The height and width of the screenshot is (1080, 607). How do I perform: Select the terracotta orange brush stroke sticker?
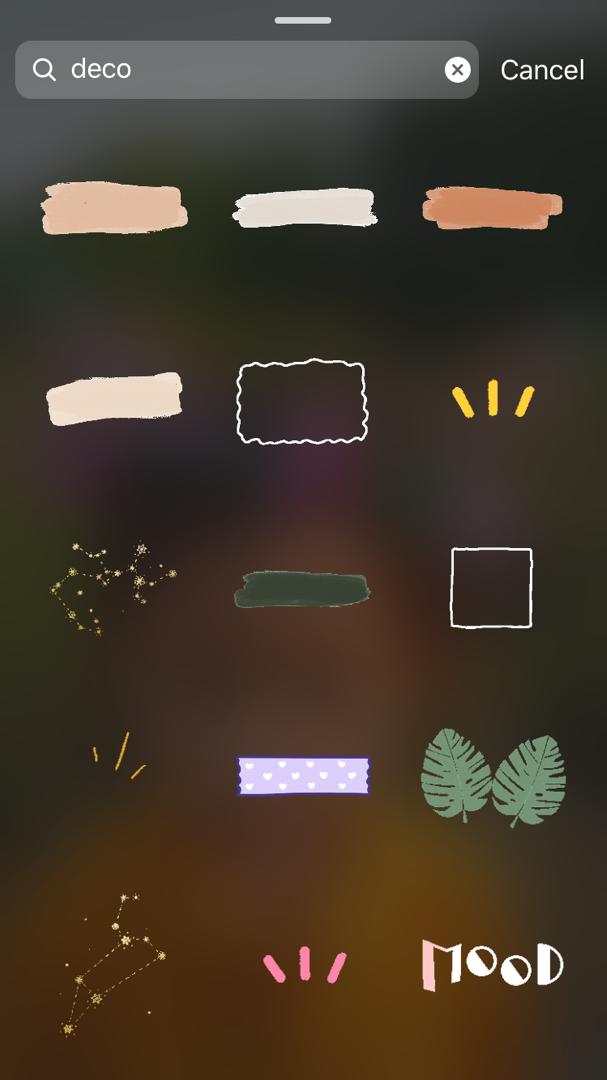pyautogui.click(x=492, y=207)
